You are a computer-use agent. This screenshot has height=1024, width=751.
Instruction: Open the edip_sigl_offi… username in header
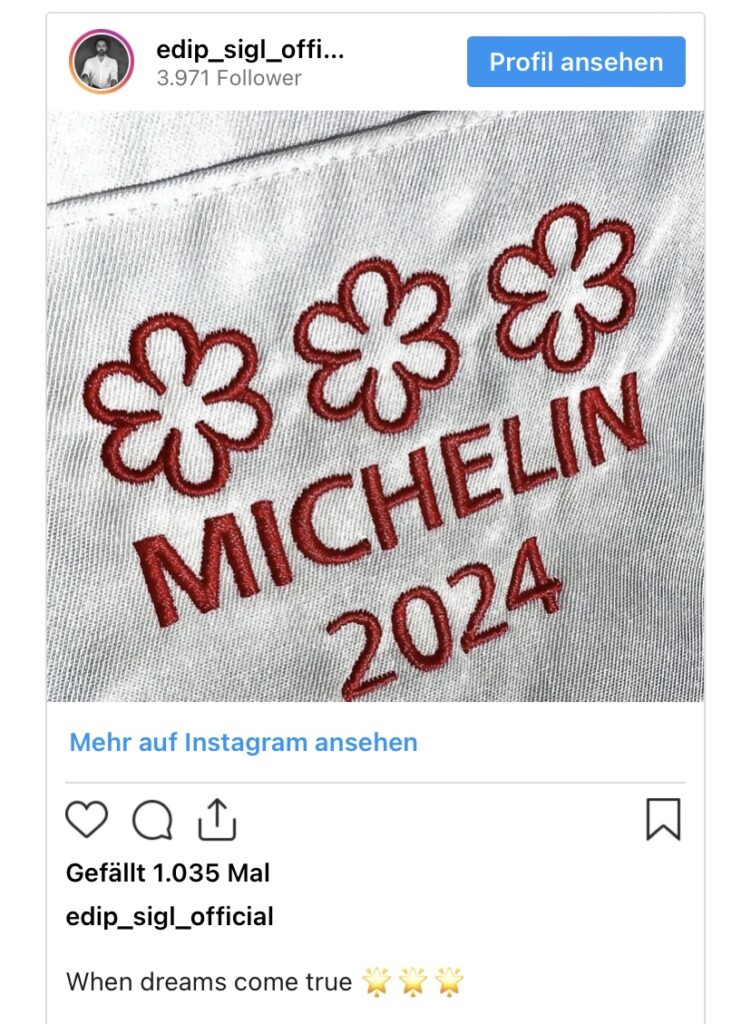tap(250, 49)
